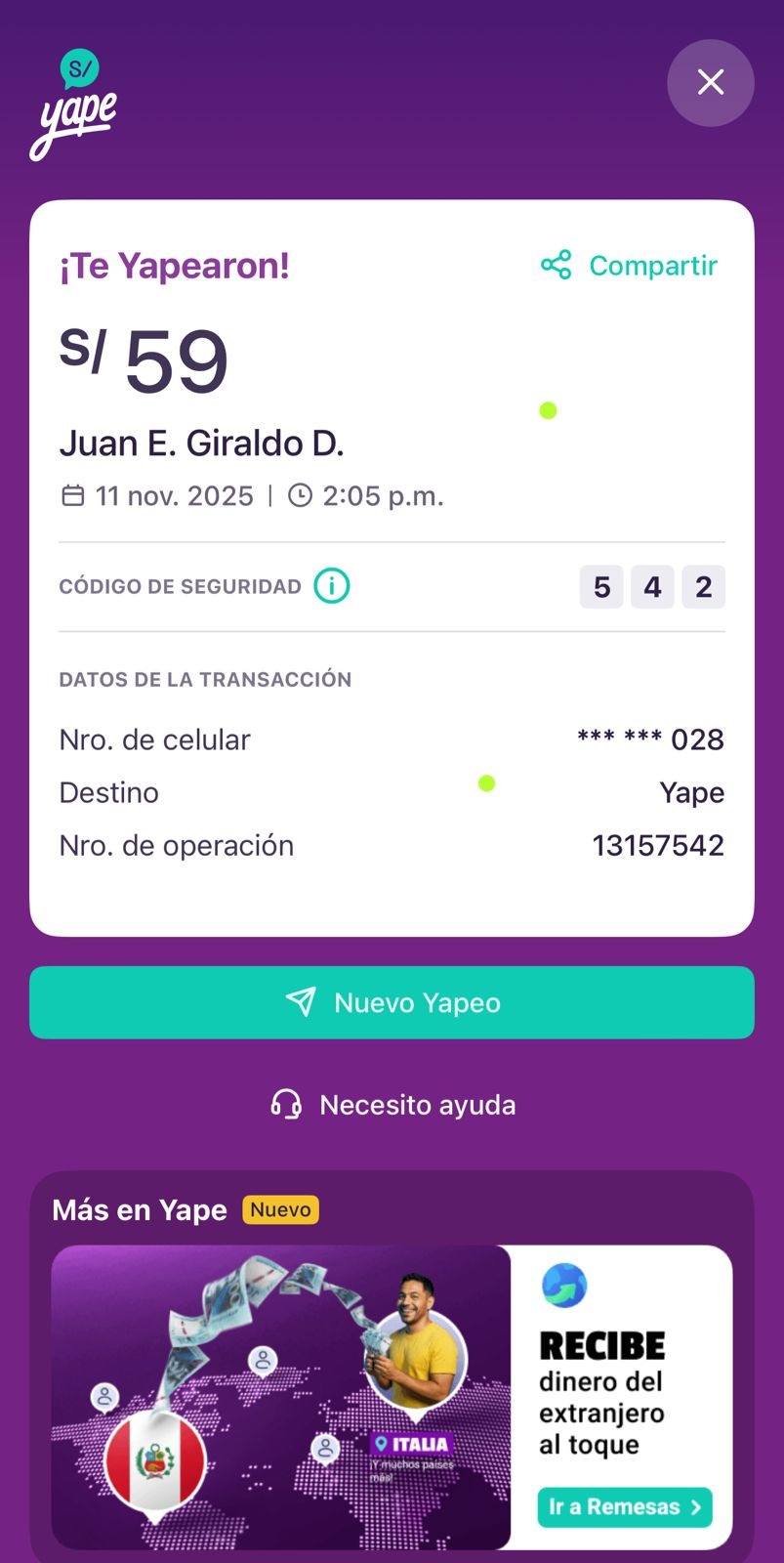
Task: Open Necesito ayuda support
Action: point(392,1105)
